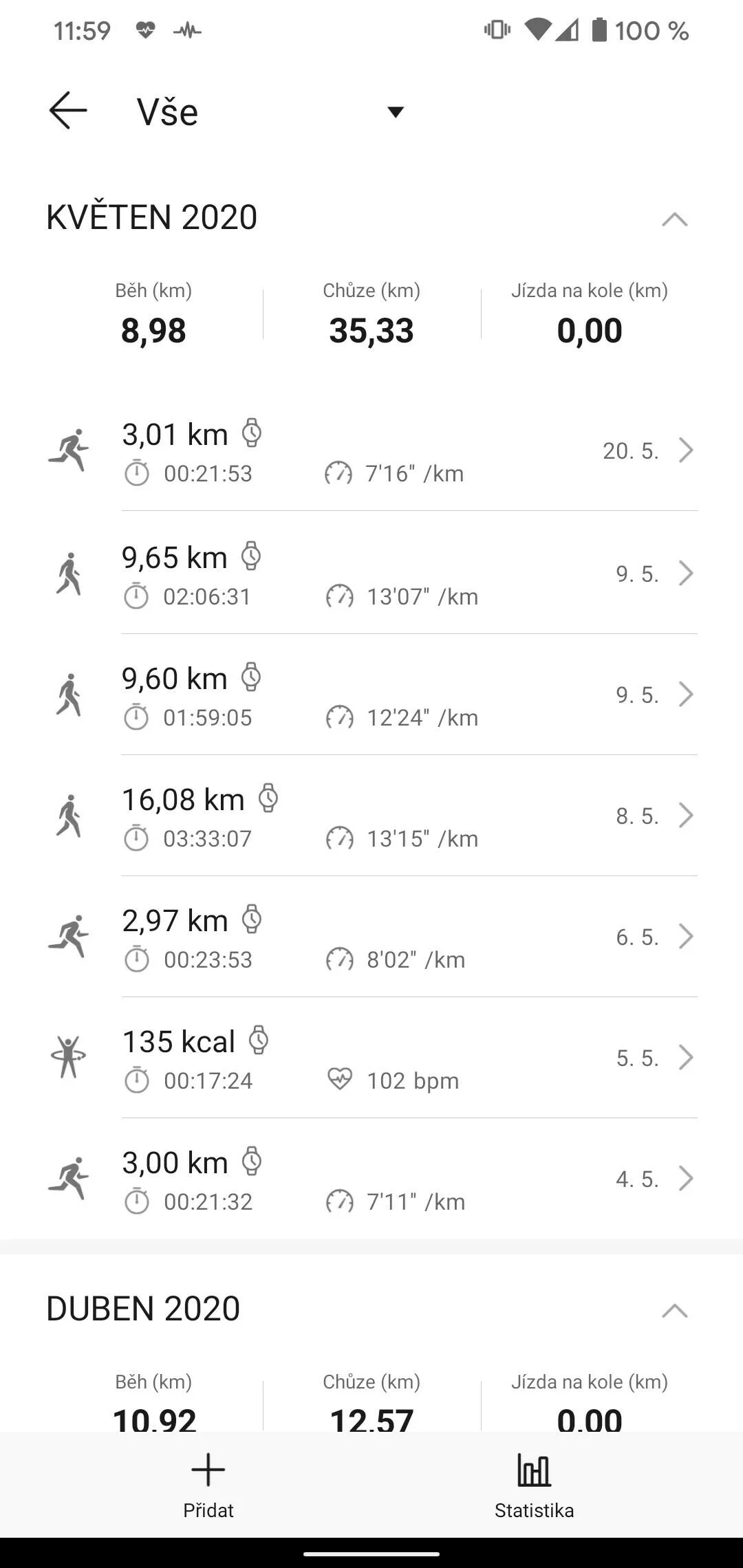Open the Vše activity type dropdown

pyautogui.click(x=270, y=111)
